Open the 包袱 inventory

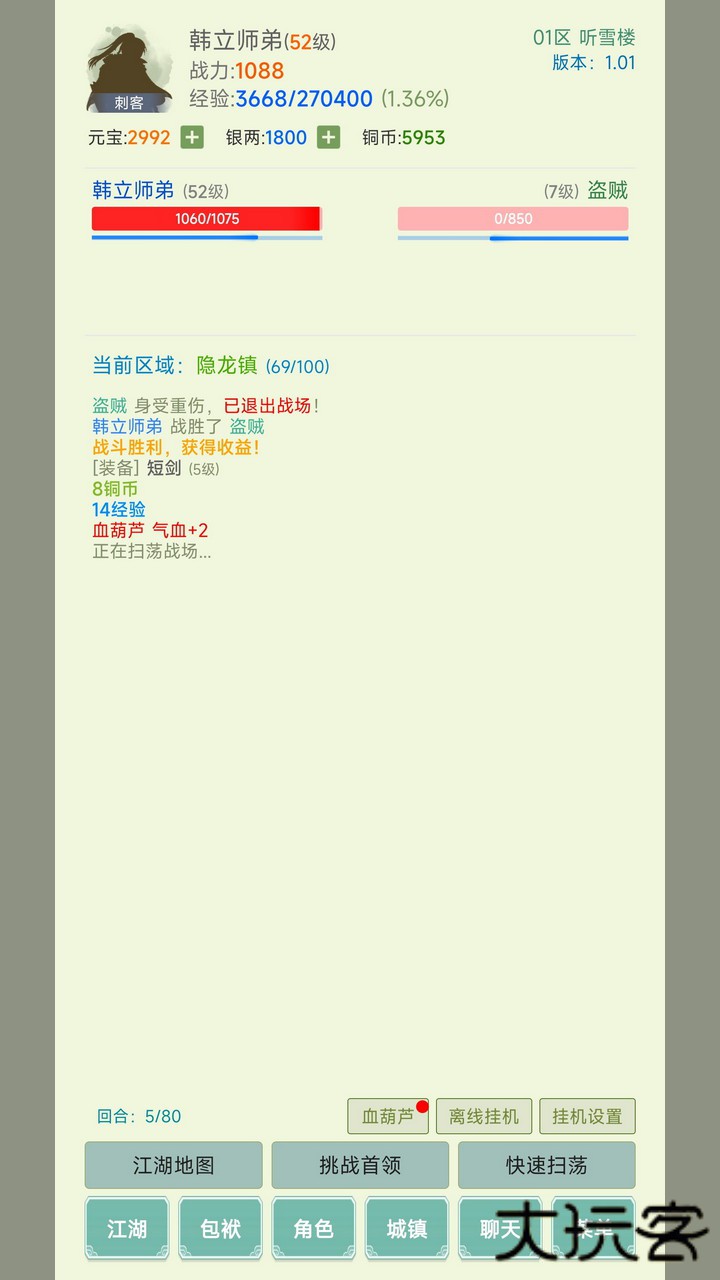coord(220,1228)
